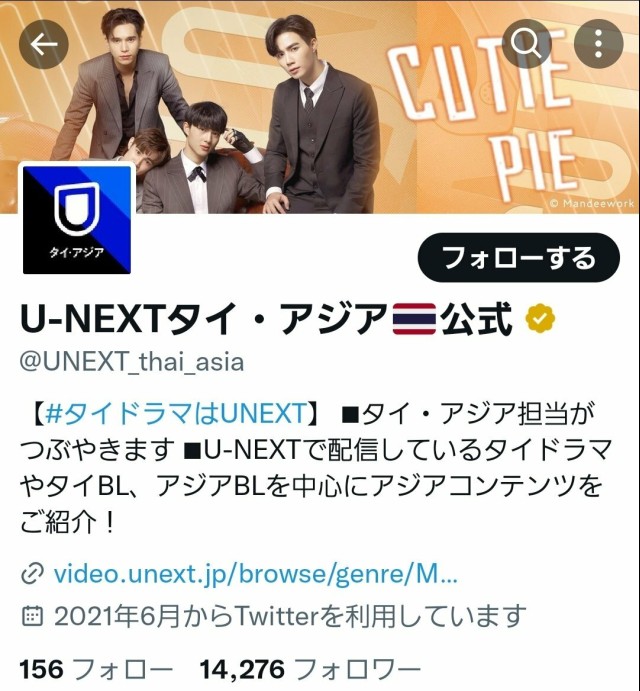View the 14,276 フォロワー followers list
This screenshot has height=691, width=640.
pyautogui.click(x=310, y=668)
